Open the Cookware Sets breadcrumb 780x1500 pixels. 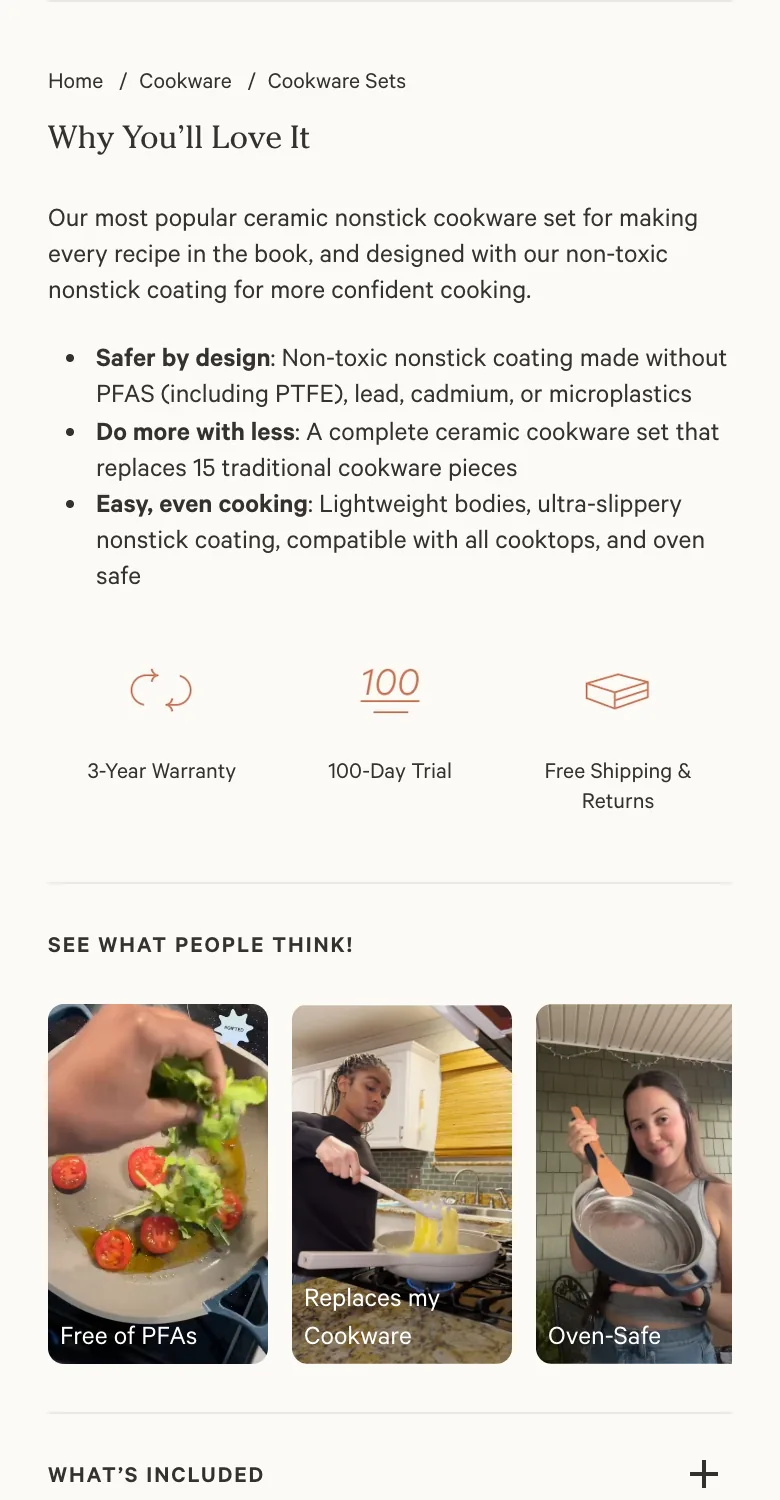[x=337, y=81]
